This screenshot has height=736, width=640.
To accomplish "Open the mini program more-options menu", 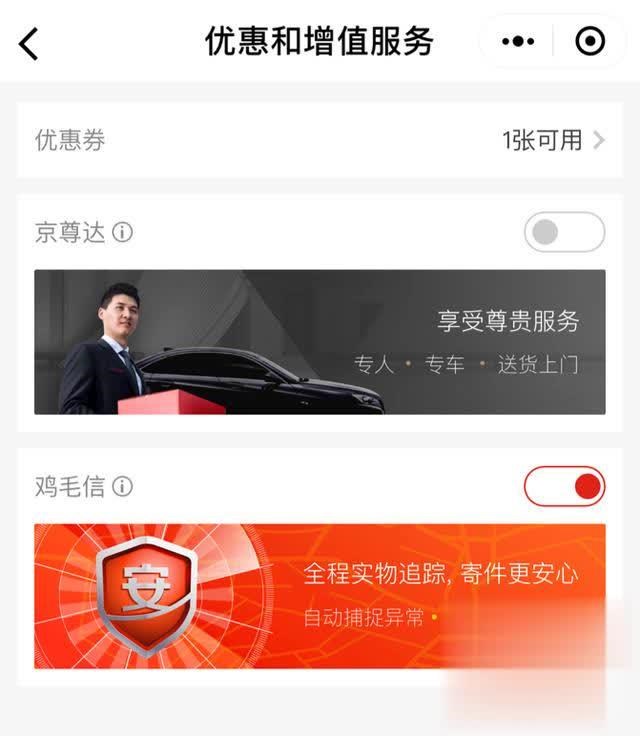I will click(x=518, y=42).
